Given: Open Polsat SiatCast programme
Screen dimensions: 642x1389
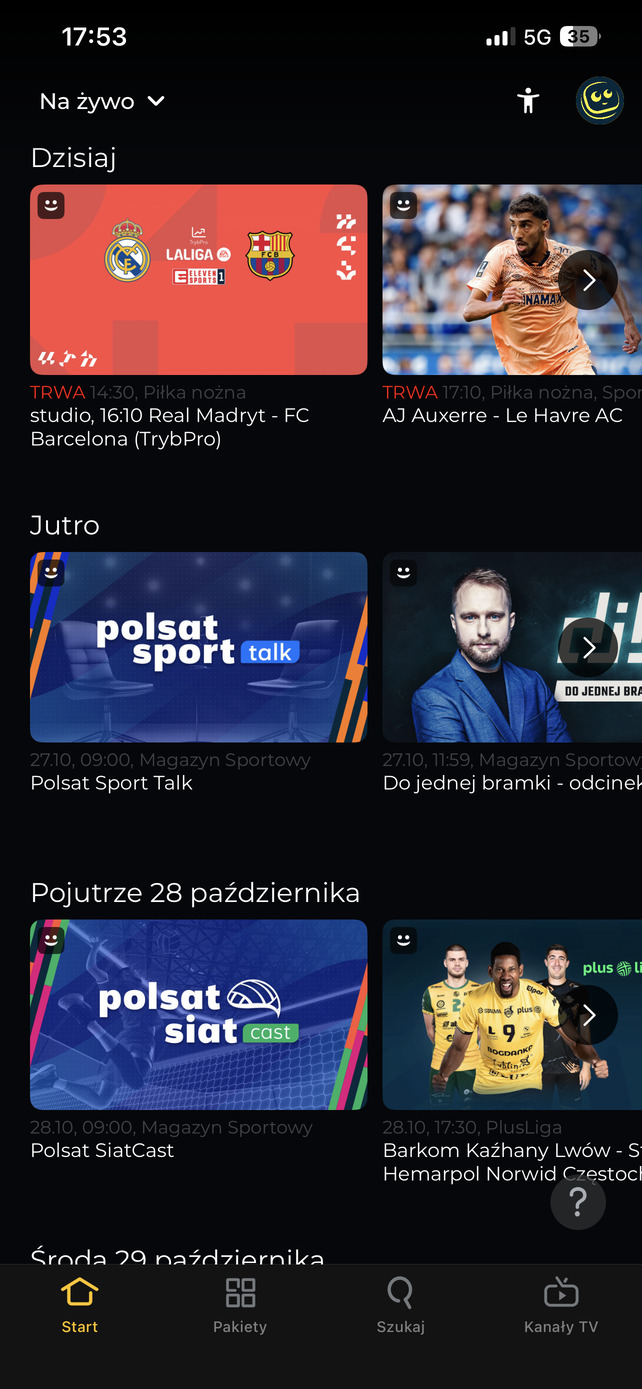Looking at the screenshot, I should tap(199, 1014).
